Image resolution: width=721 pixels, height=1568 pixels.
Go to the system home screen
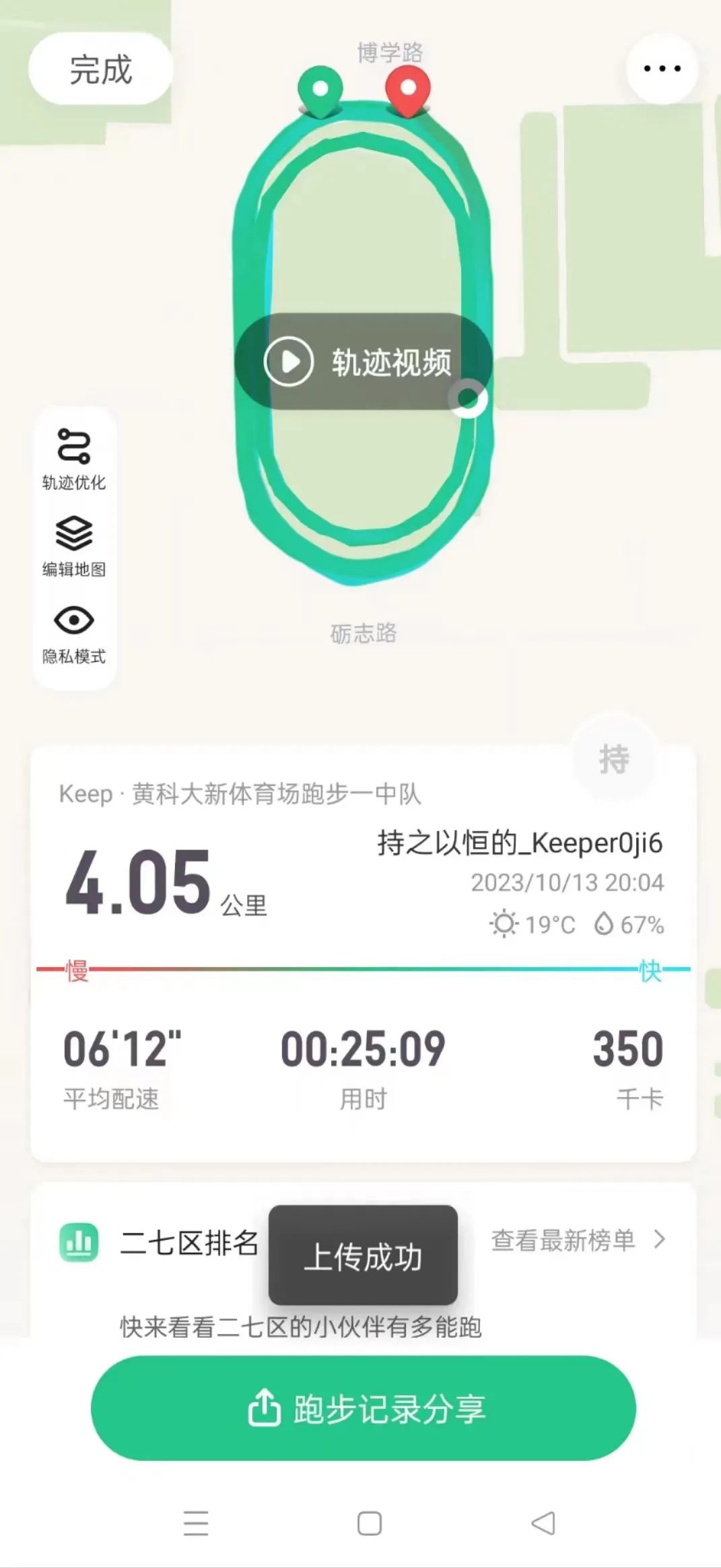click(x=369, y=1524)
